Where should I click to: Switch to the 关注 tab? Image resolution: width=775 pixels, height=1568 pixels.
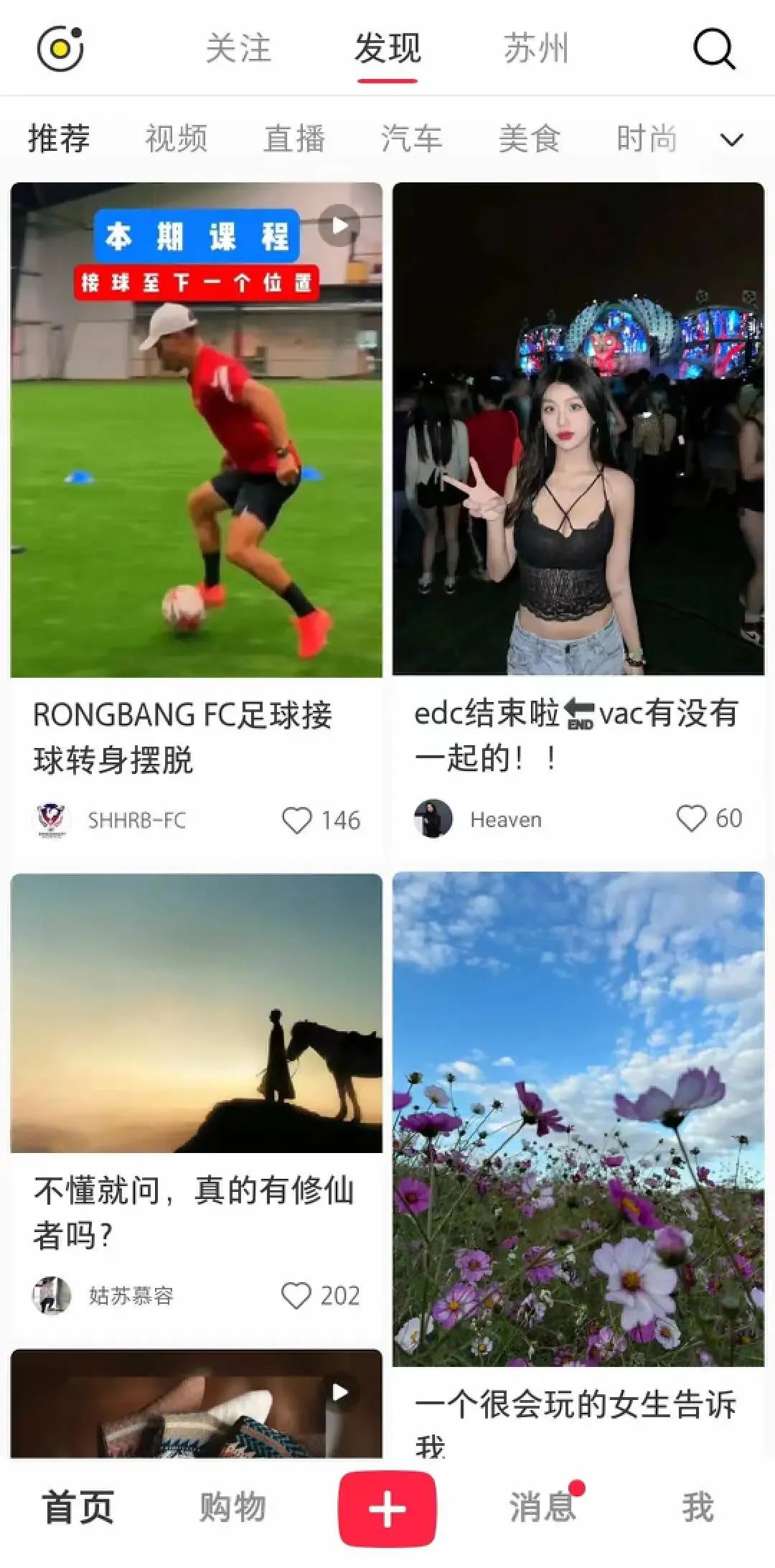[x=238, y=49]
